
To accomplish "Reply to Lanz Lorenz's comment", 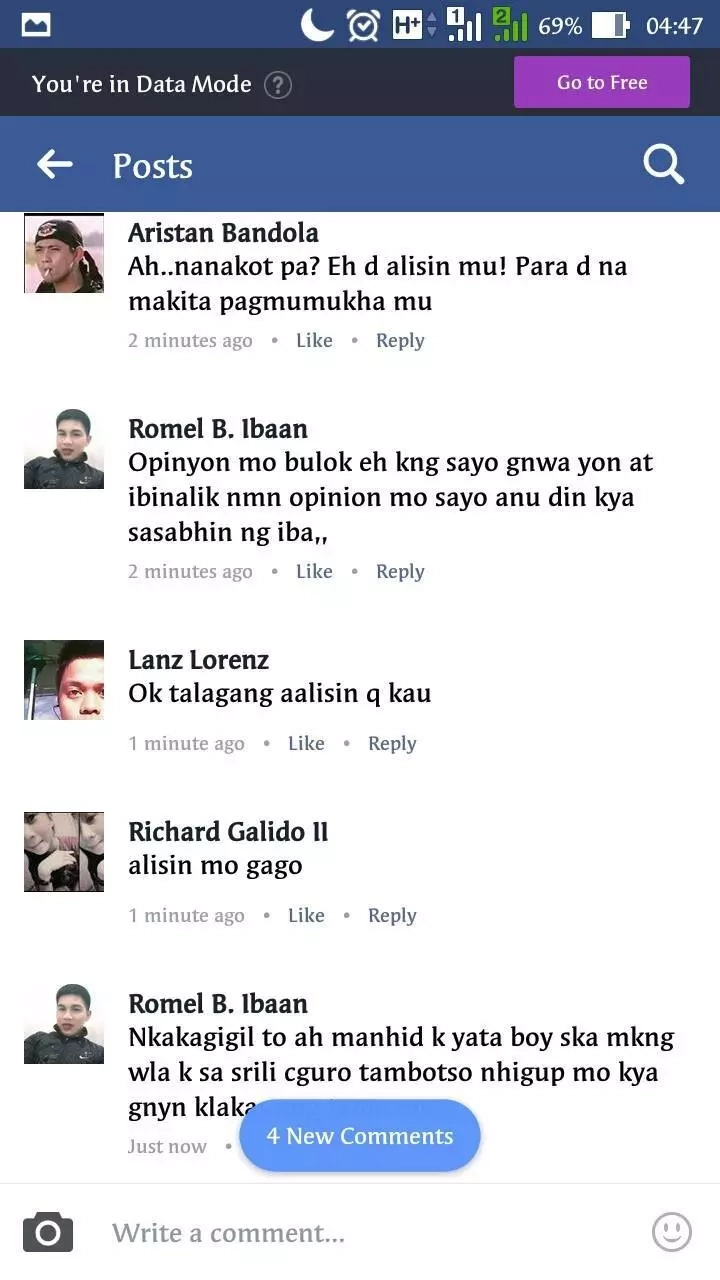I will point(392,743).
